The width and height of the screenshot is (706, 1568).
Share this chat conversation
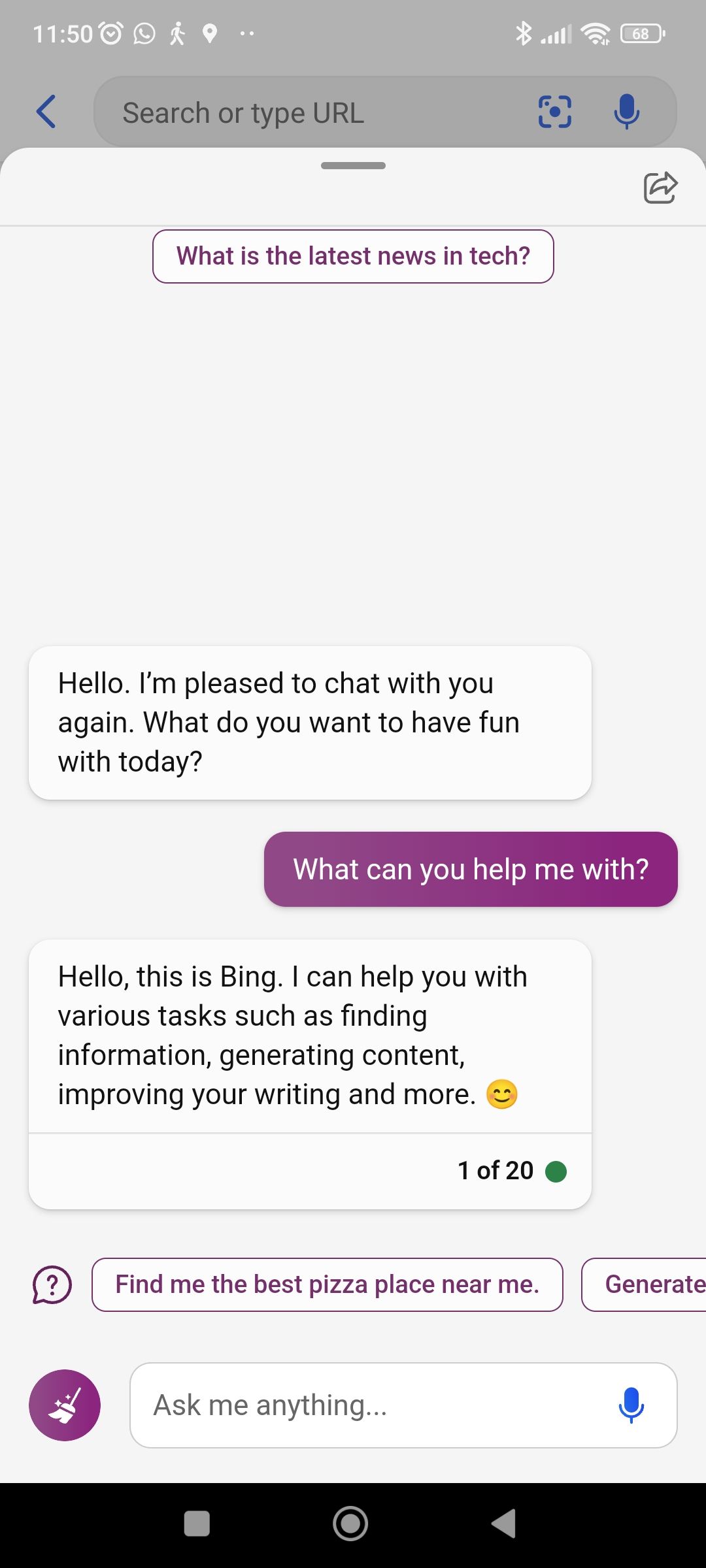660,188
